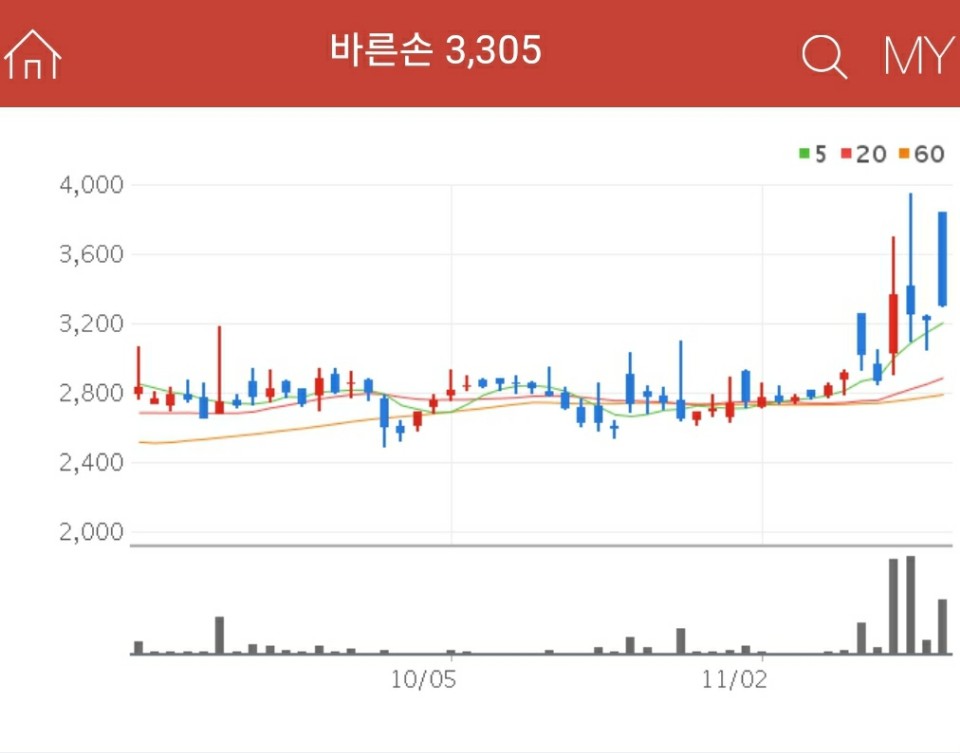Open the stock search magnifier
The width and height of the screenshot is (960, 753).
pos(824,57)
